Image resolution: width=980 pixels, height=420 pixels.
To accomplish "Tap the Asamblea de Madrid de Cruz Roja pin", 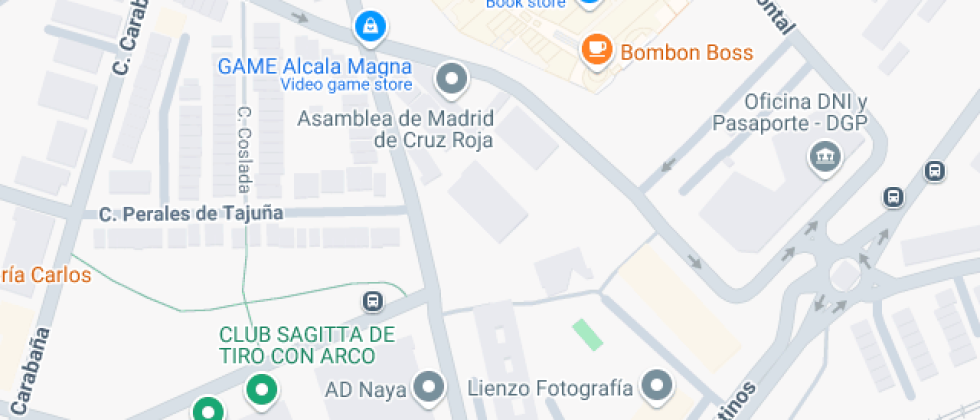I will (452, 81).
